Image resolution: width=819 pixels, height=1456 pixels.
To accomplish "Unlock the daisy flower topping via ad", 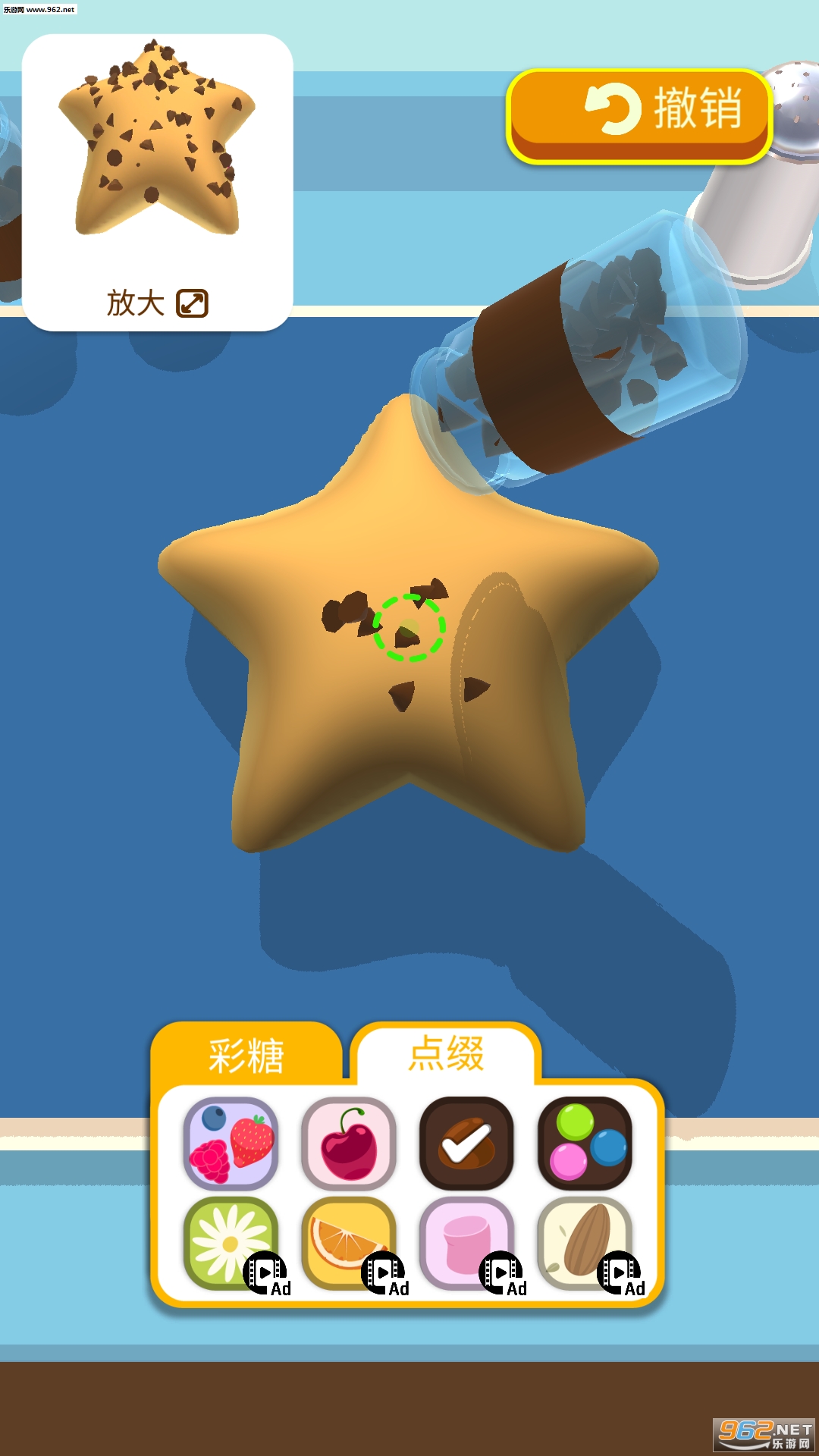I will [x=231, y=1244].
